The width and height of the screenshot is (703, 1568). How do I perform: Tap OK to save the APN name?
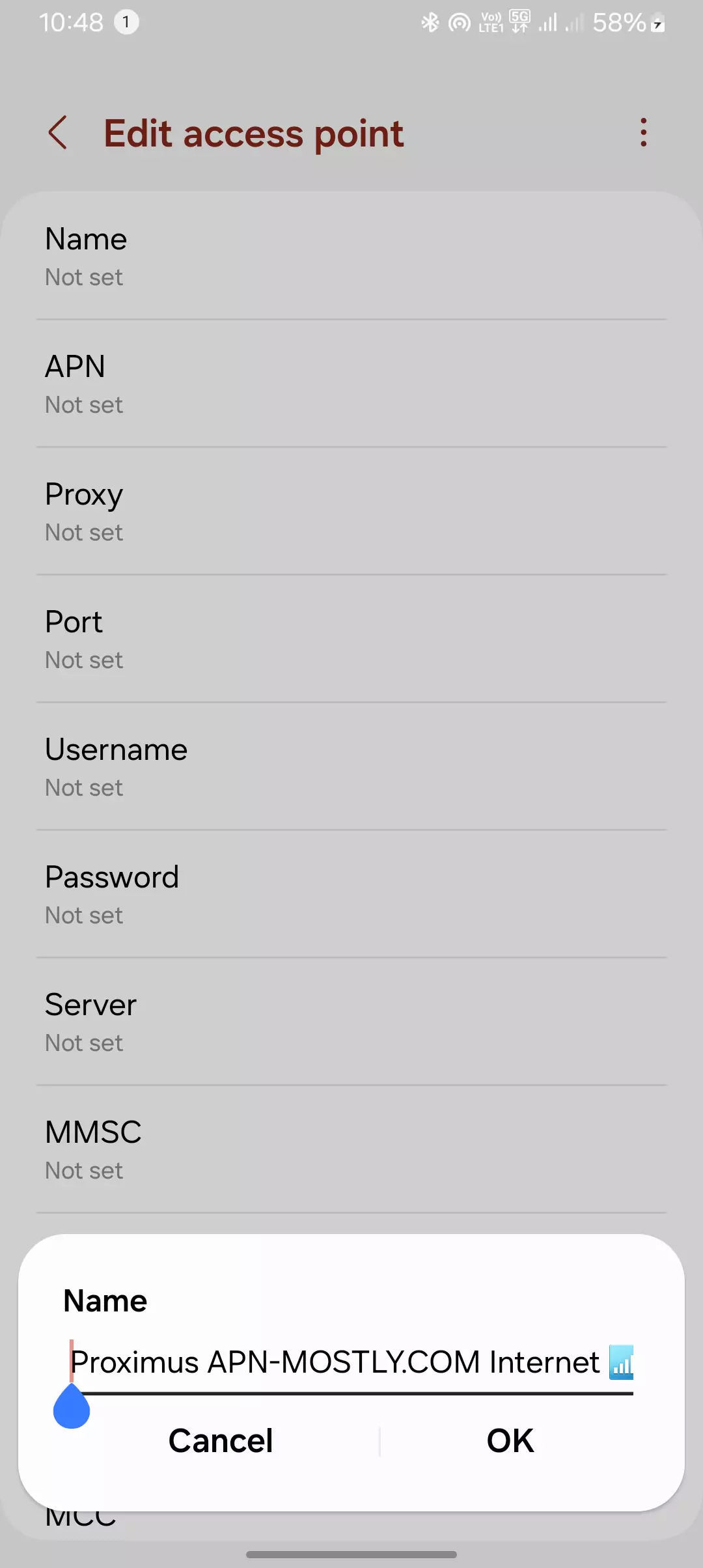510,1440
